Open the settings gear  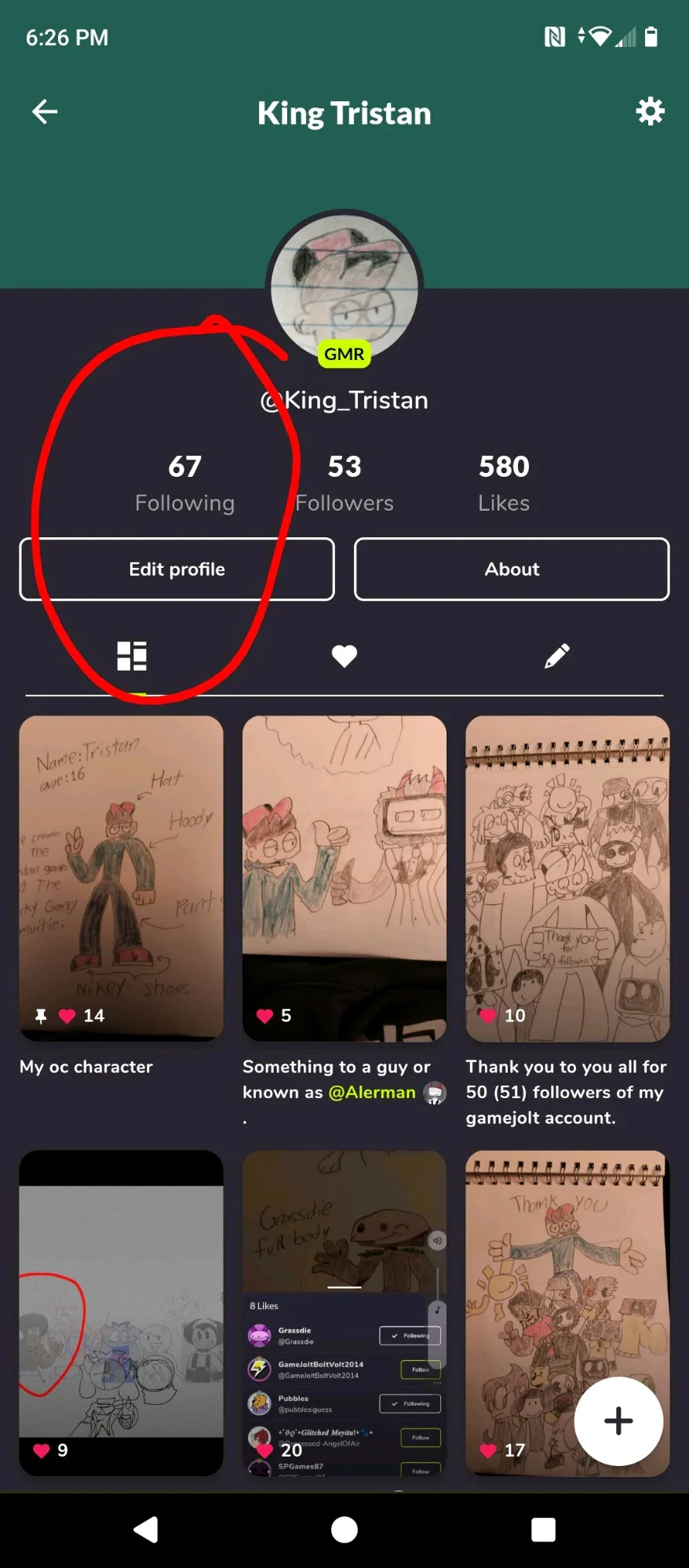click(x=650, y=111)
